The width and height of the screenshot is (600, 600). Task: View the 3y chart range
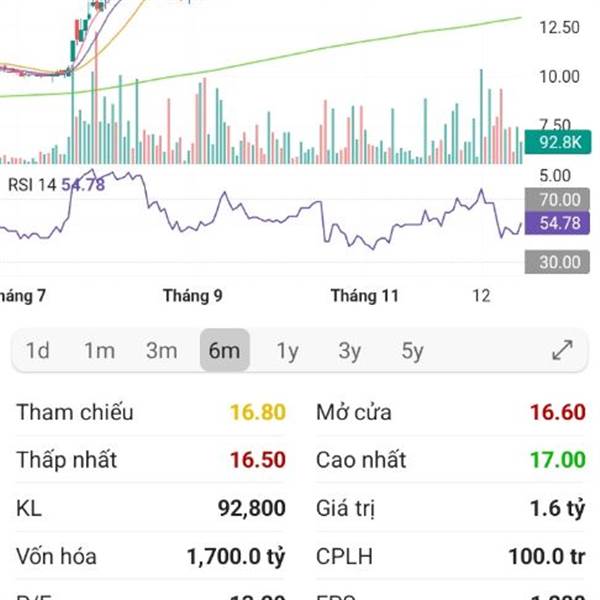(349, 351)
